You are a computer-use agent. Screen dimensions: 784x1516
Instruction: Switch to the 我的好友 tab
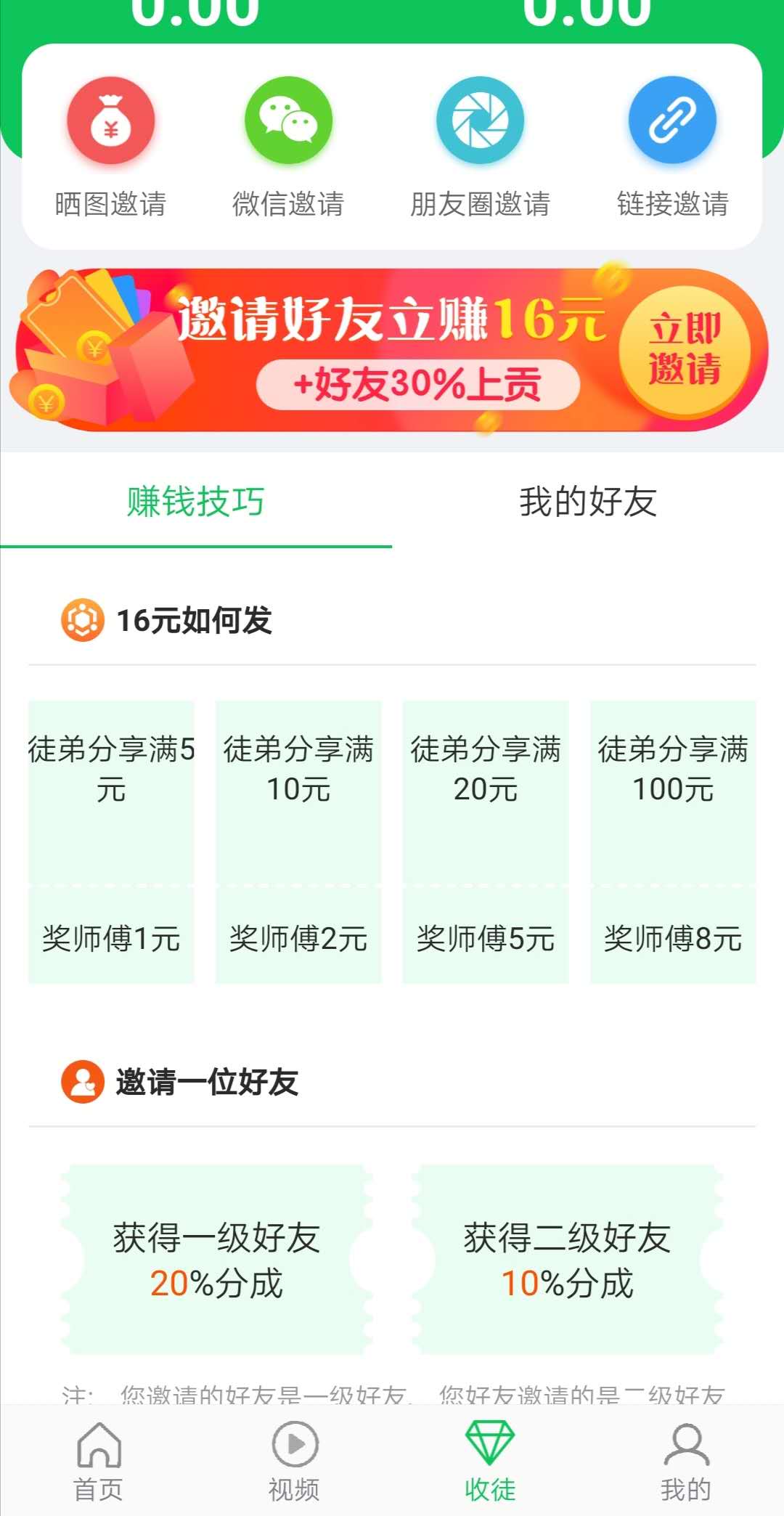pyautogui.click(x=588, y=502)
